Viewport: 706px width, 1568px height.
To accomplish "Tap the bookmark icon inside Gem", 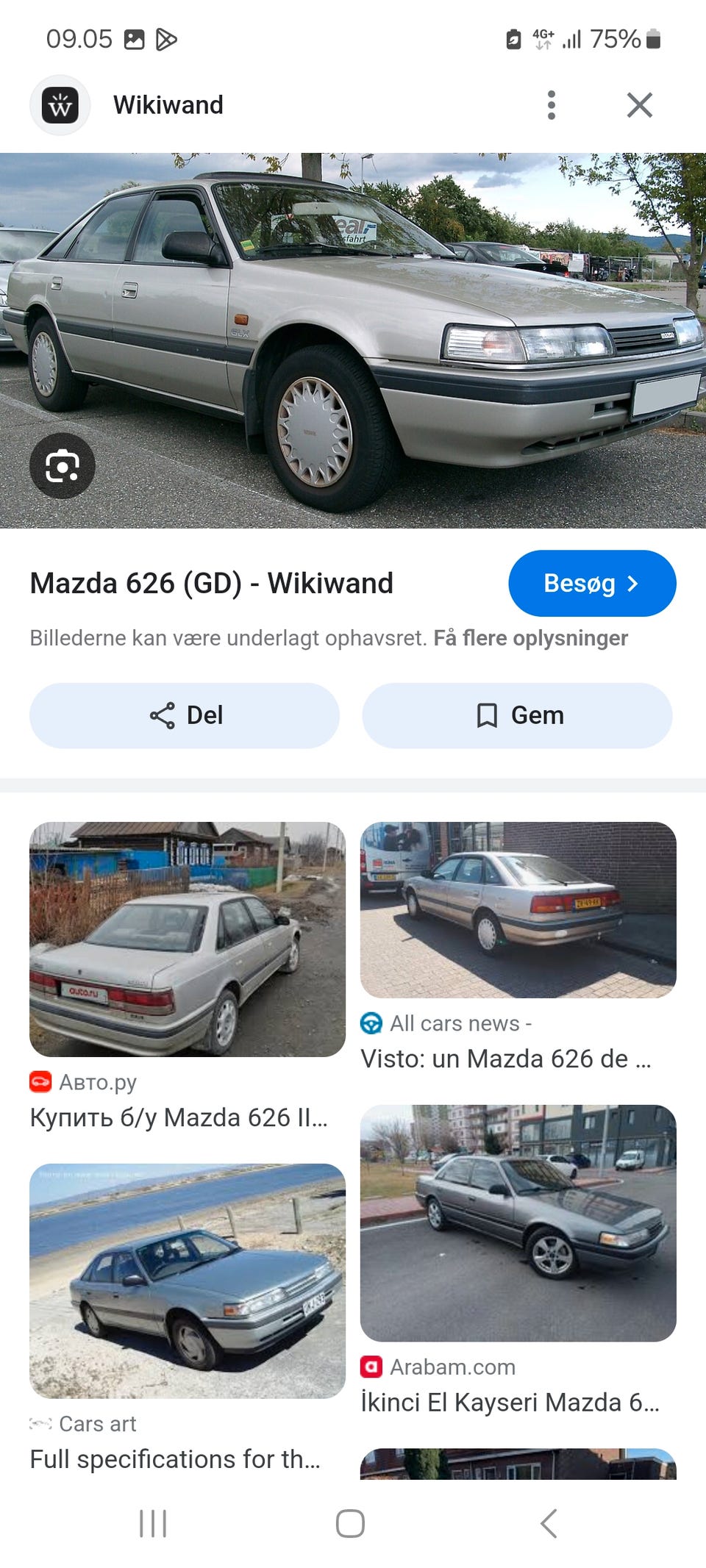I will point(488,715).
